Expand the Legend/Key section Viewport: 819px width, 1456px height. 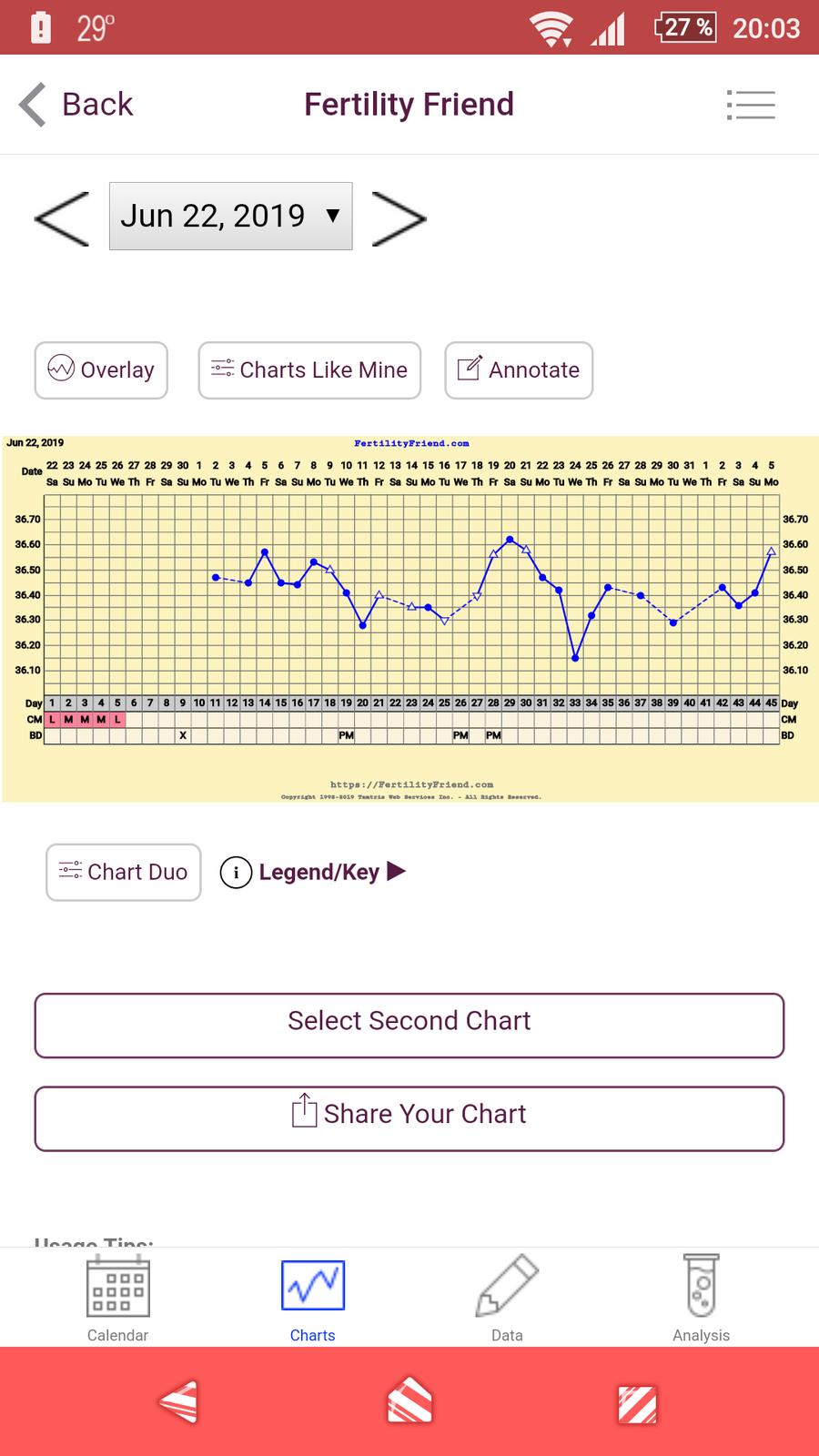[314, 872]
